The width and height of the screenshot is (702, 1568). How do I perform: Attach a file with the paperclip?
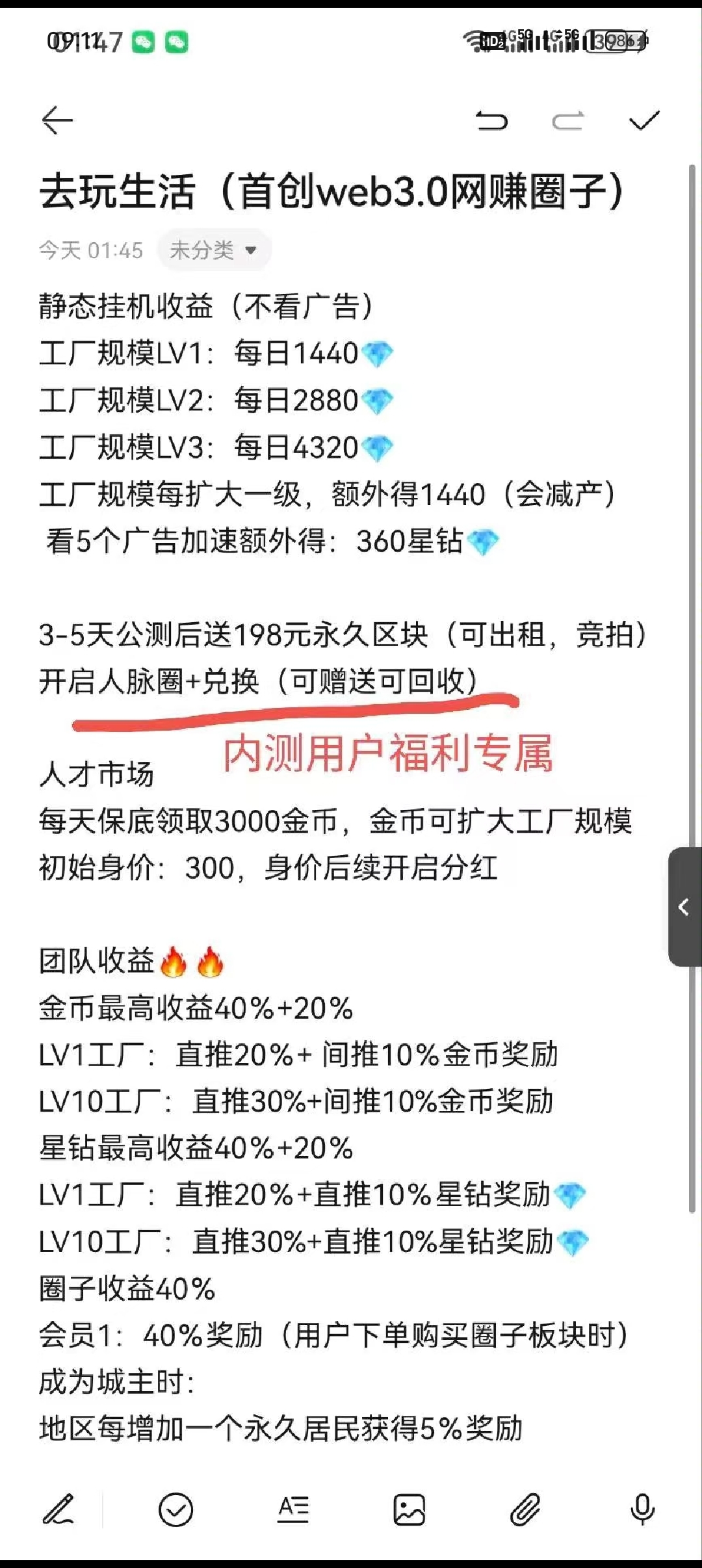click(525, 1509)
